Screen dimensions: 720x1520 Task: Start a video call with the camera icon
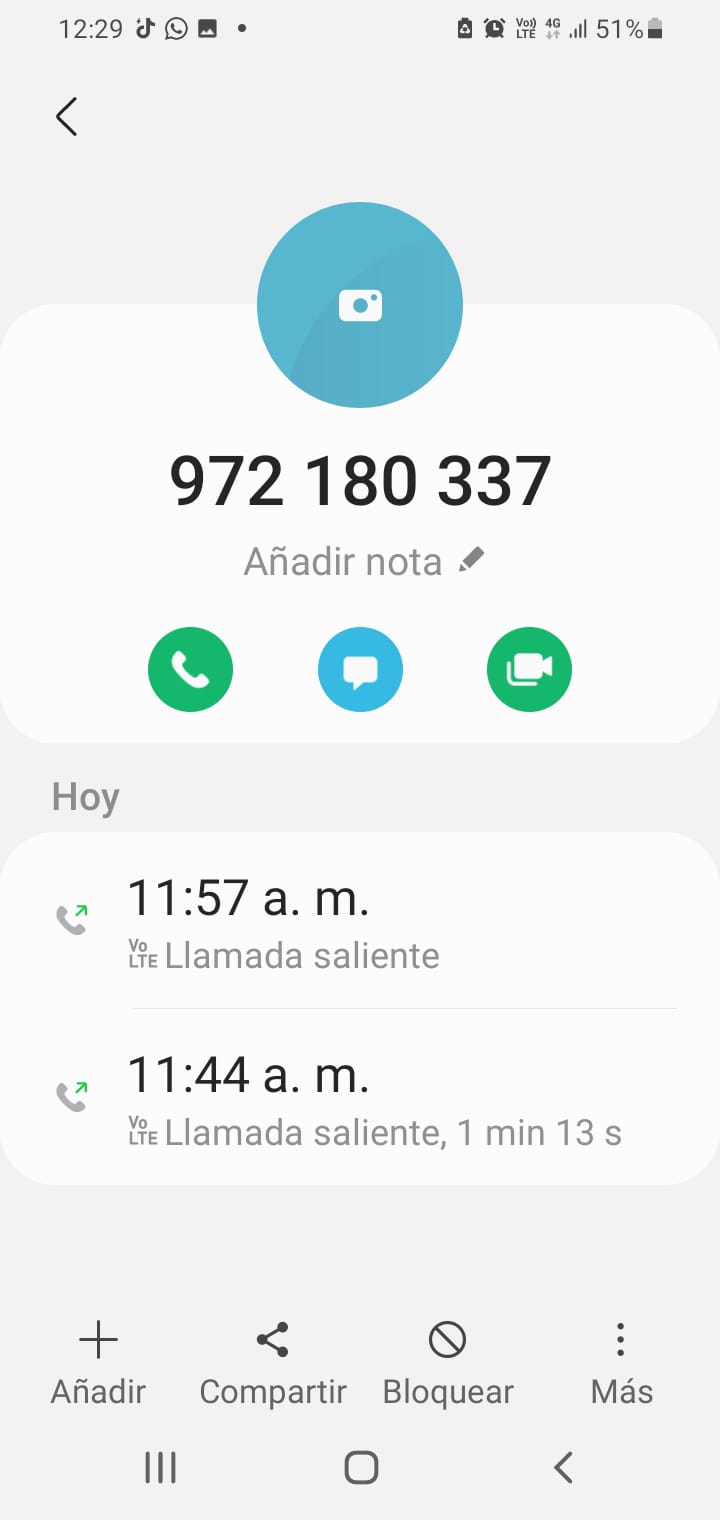click(x=529, y=670)
